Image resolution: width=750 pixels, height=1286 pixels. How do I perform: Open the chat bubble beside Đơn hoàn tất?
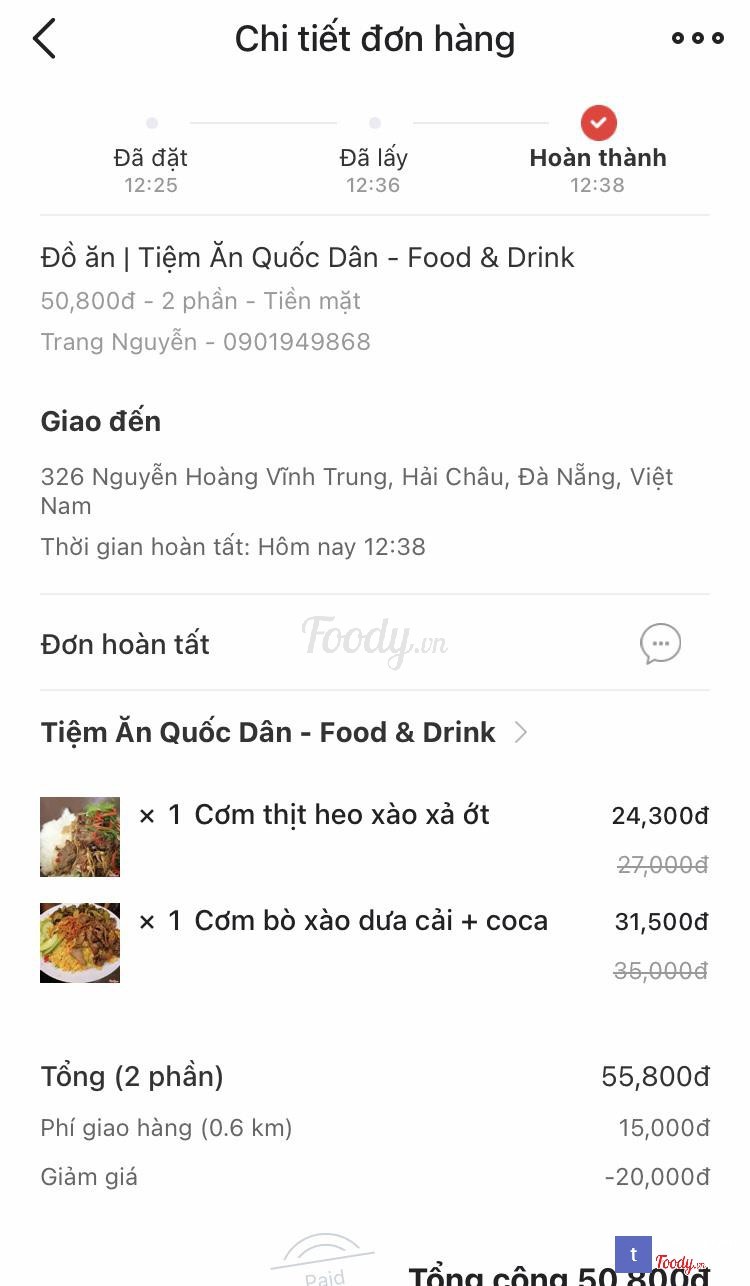tap(660, 644)
